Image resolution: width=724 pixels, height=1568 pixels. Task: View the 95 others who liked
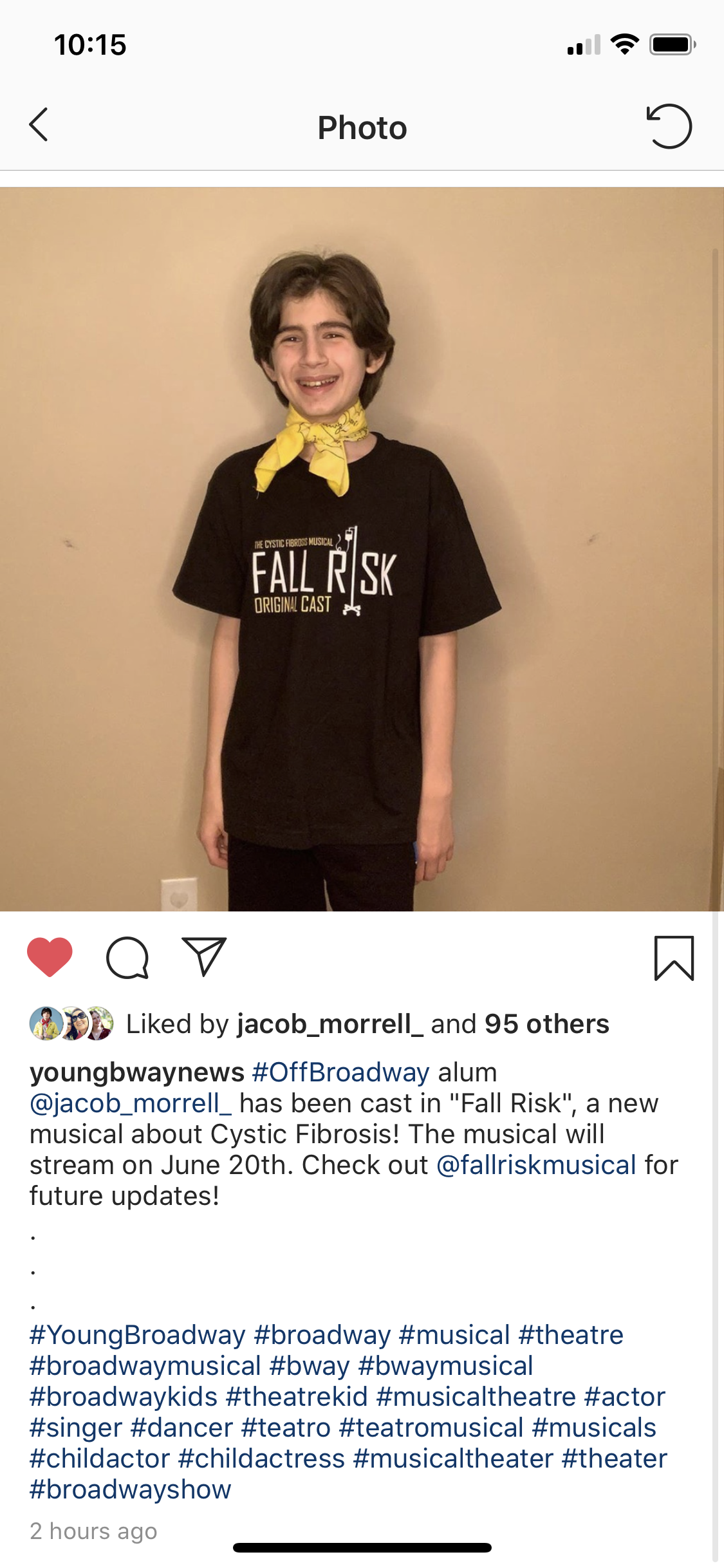[x=546, y=1024]
